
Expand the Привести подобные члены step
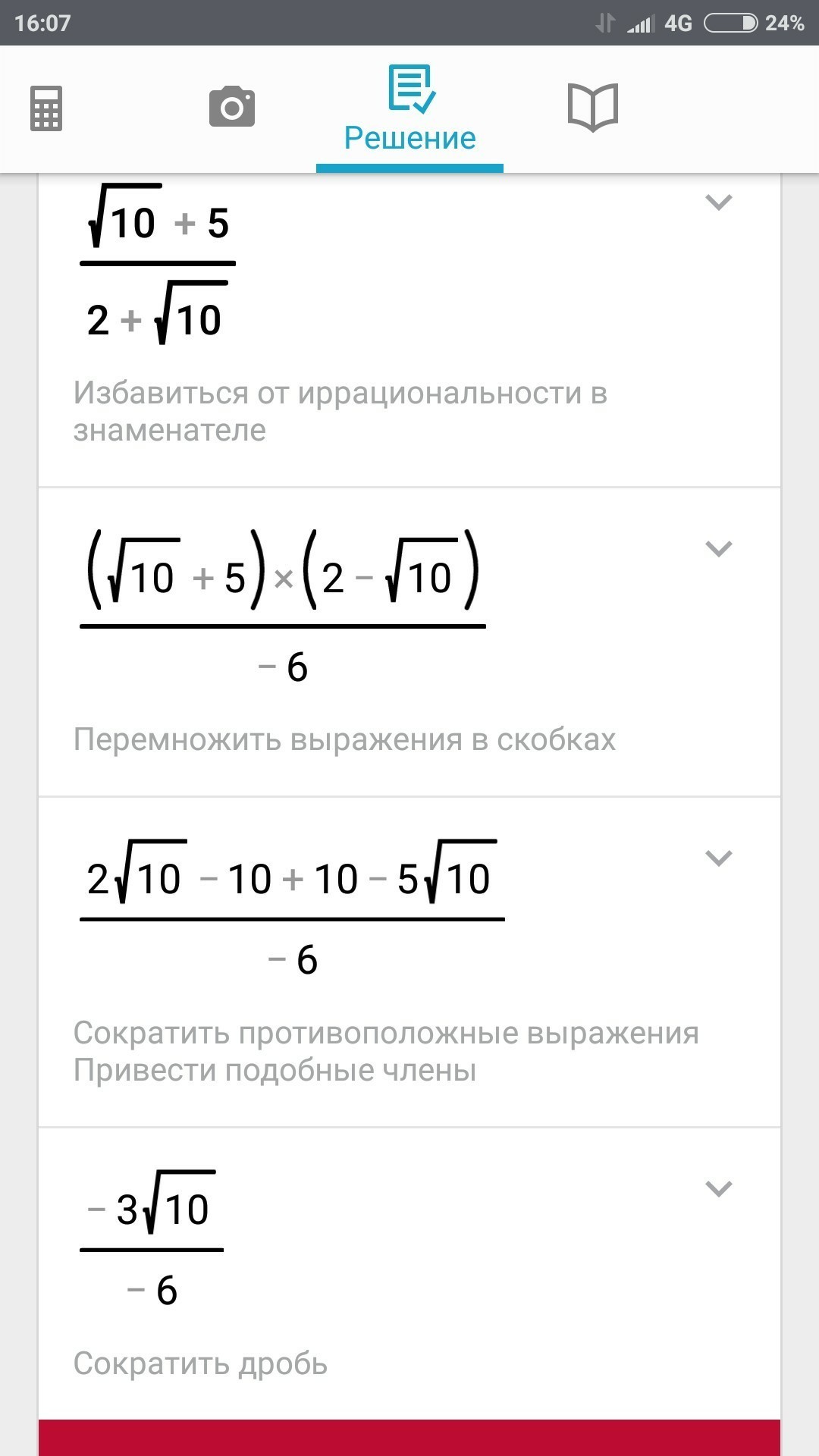(718, 858)
